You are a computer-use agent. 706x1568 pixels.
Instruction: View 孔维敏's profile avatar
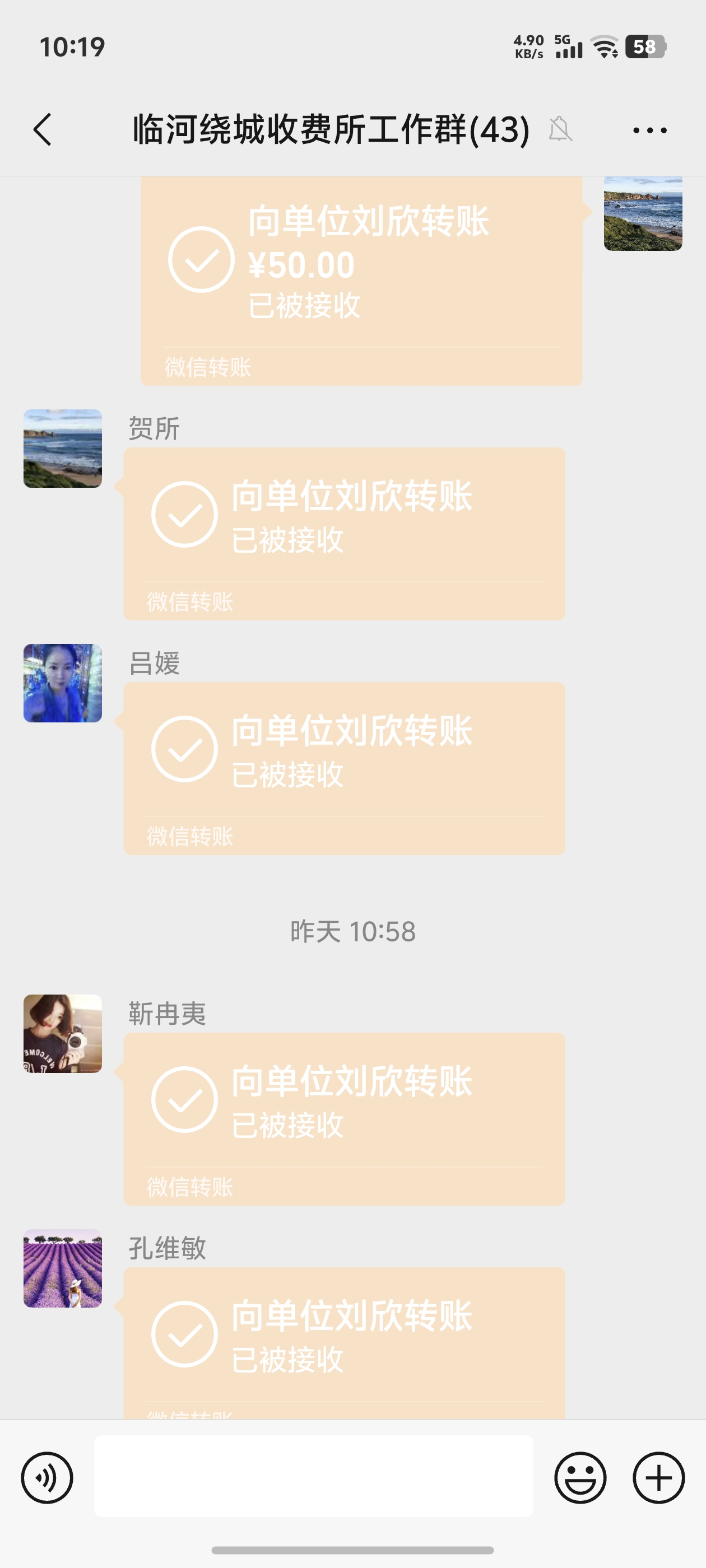coord(63,1268)
